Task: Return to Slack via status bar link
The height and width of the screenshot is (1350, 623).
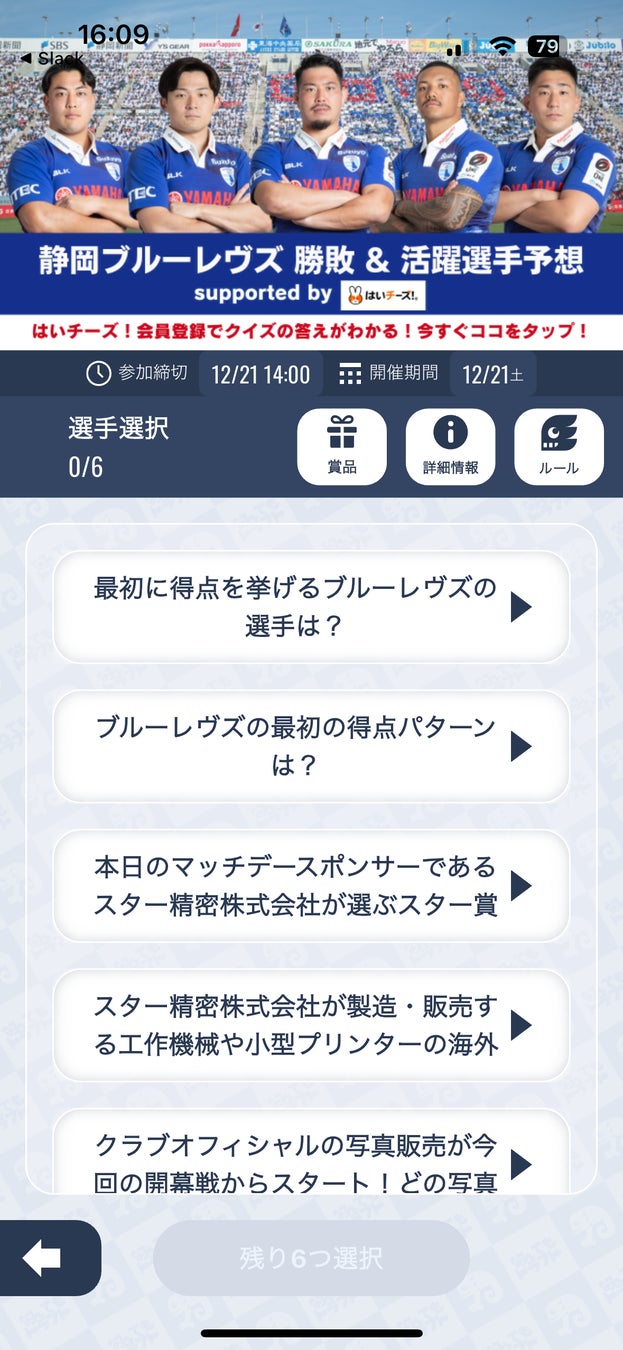Action: click(x=52, y=59)
